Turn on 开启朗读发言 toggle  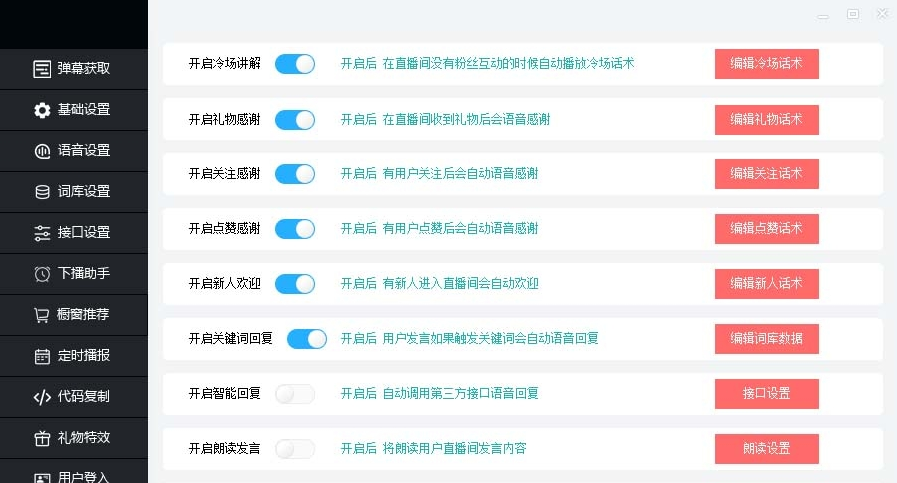click(x=295, y=449)
